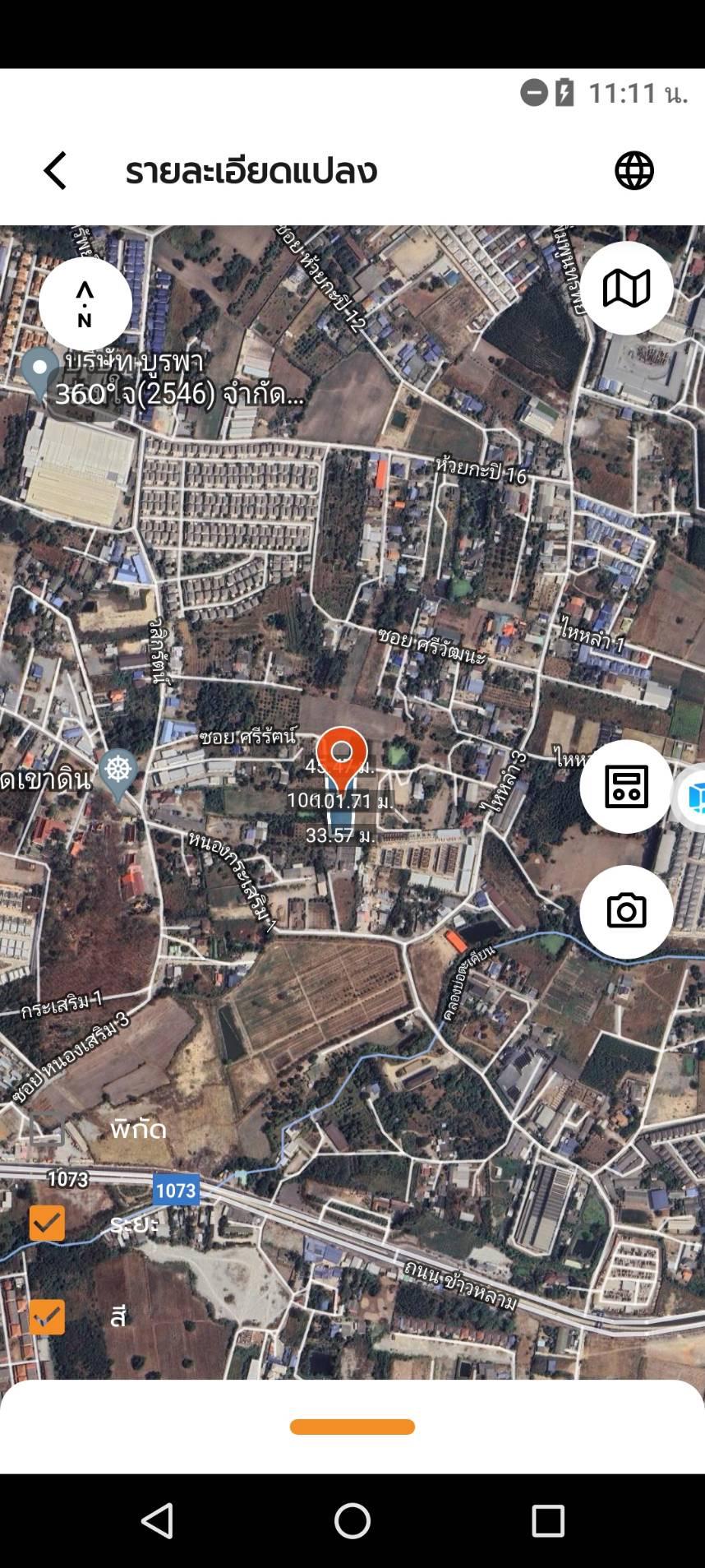Tap the north compass button
Screen dimensions: 705x1568
[x=85, y=303]
